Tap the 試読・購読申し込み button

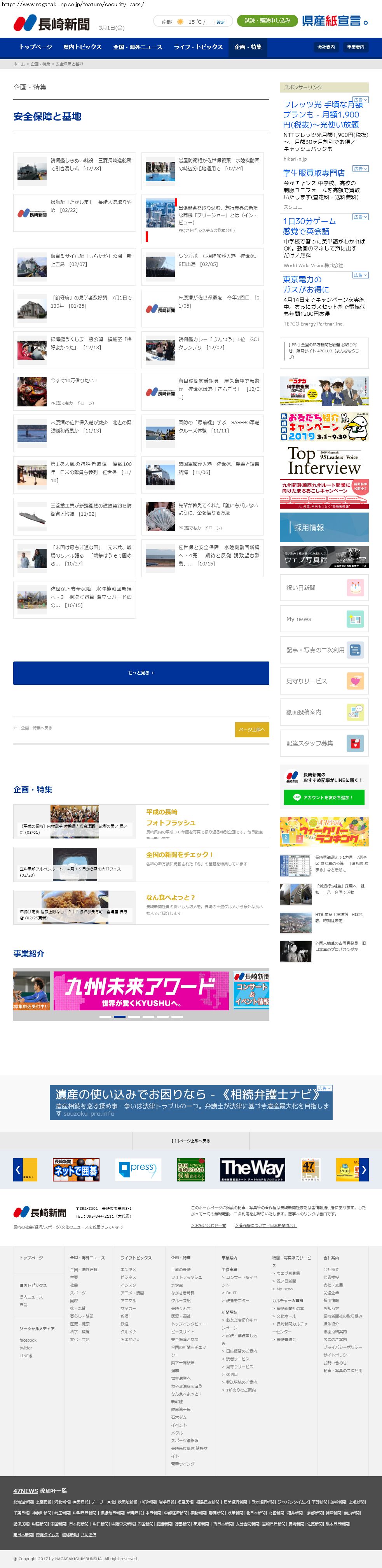pos(267,21)
